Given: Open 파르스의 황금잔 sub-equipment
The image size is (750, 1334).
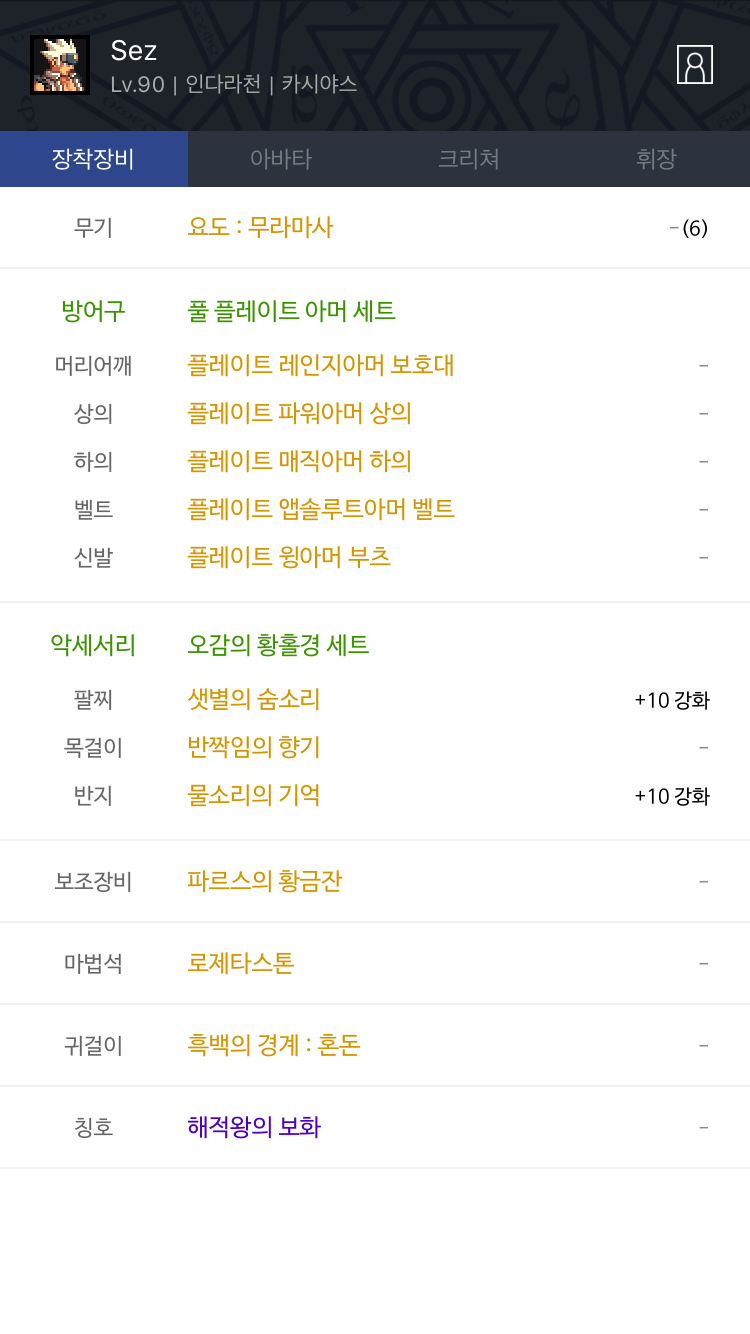Looking at the screenshot, I should [265, 881].
